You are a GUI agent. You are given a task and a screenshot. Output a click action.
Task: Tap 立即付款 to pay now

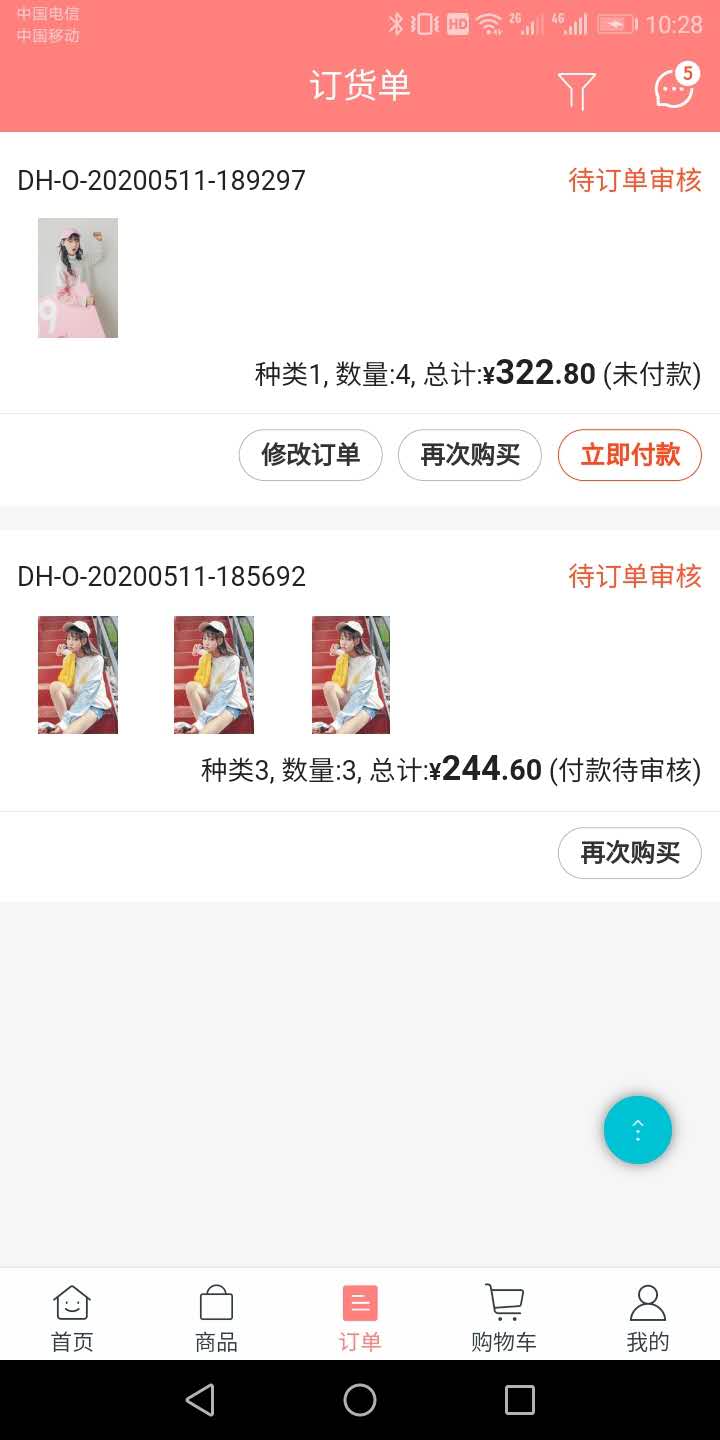point(630,455)
